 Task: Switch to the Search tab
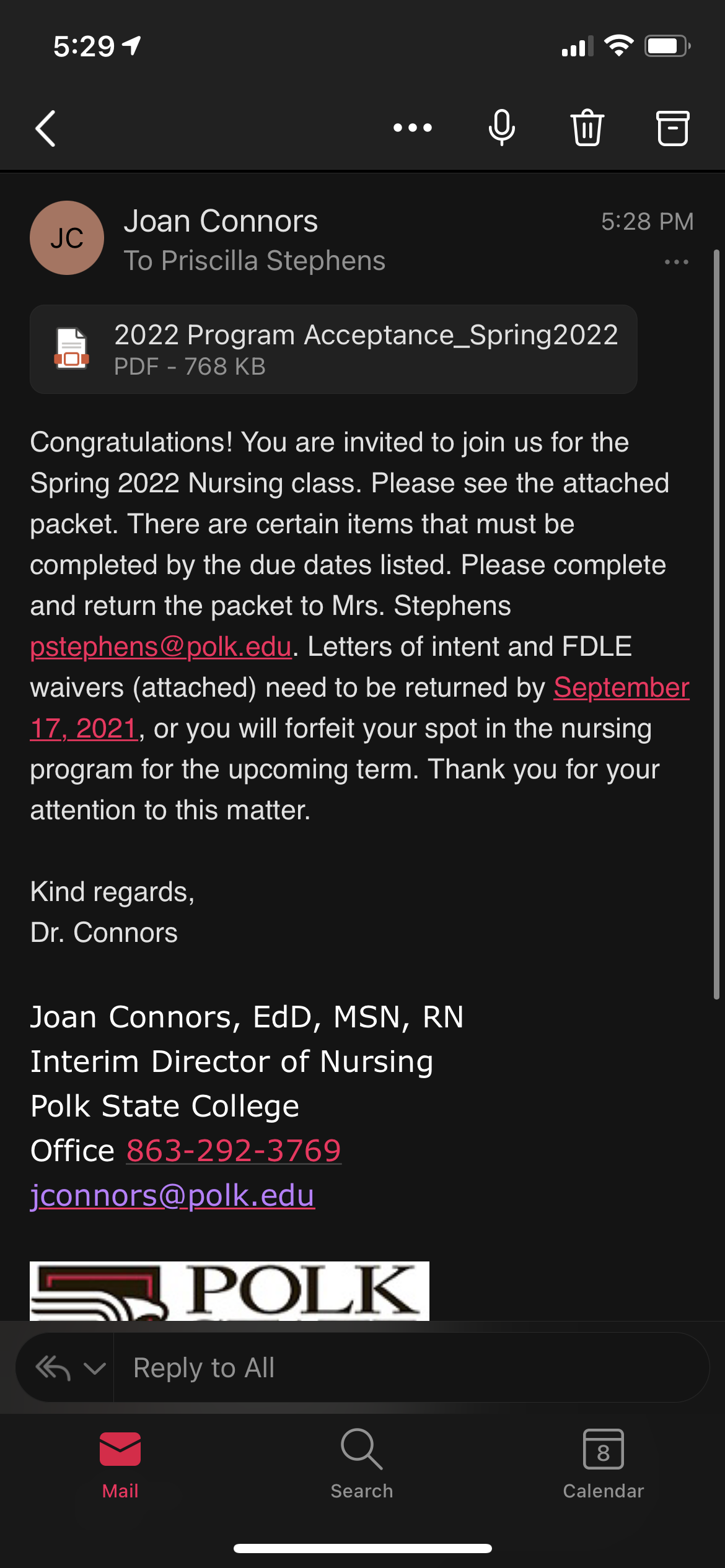click(362, 1464)
